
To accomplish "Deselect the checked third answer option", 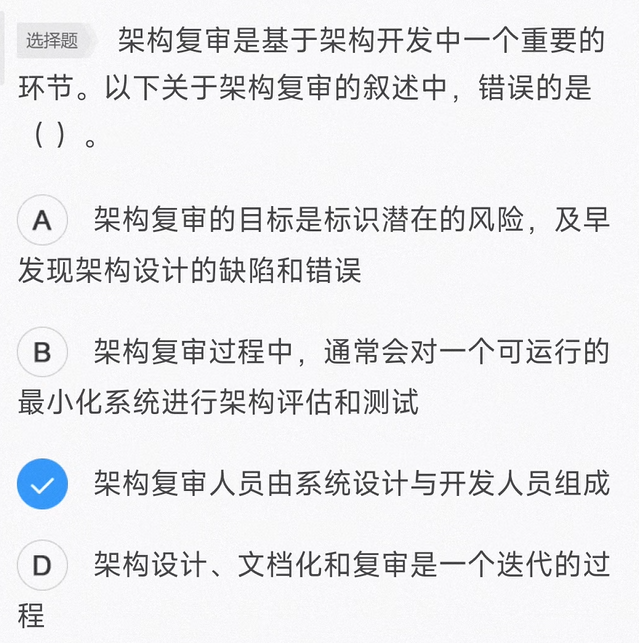I will pyautogui.click(x=42, y=485).
